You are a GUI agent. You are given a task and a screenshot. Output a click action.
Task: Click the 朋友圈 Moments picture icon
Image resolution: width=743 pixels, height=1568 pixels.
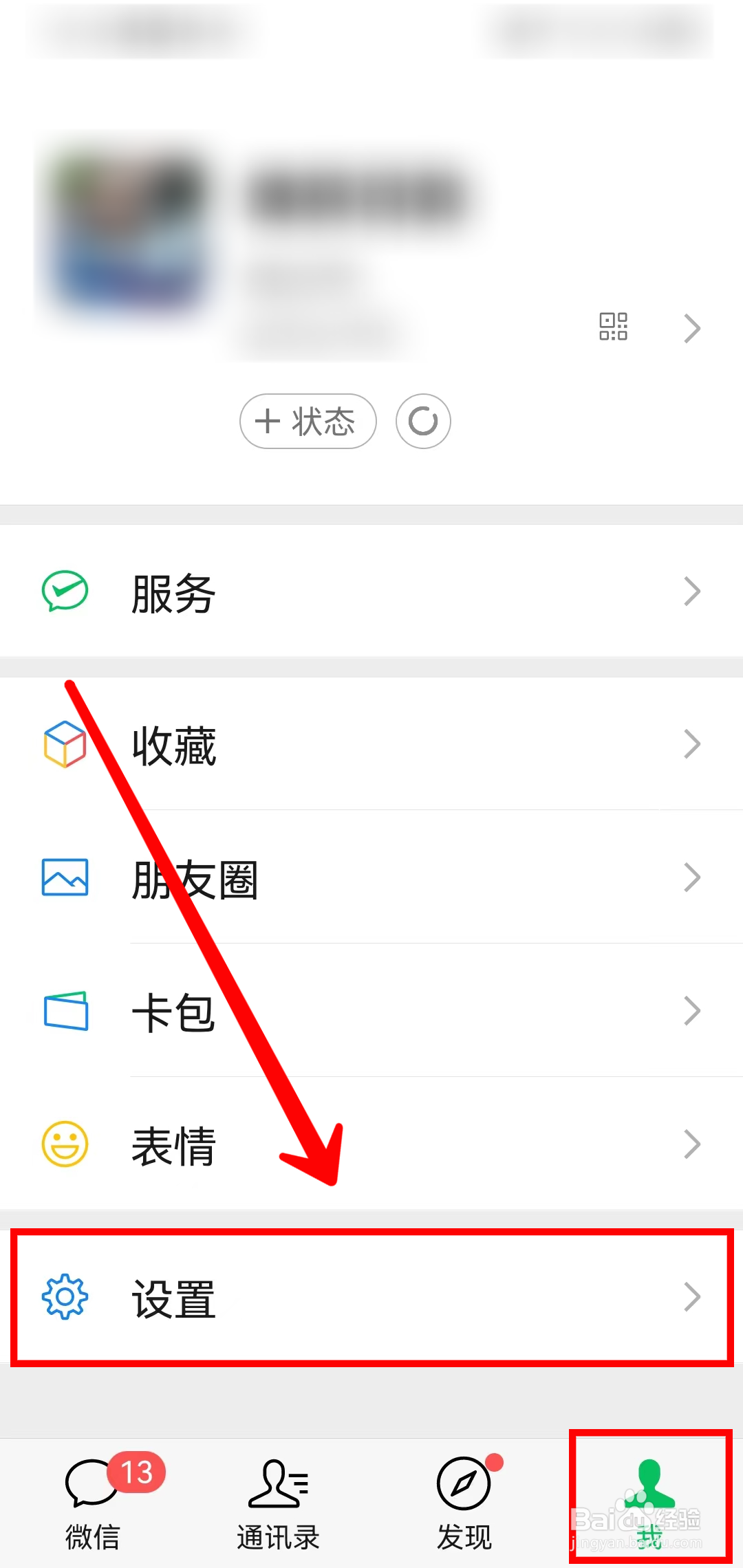click(x=64, y=877)
